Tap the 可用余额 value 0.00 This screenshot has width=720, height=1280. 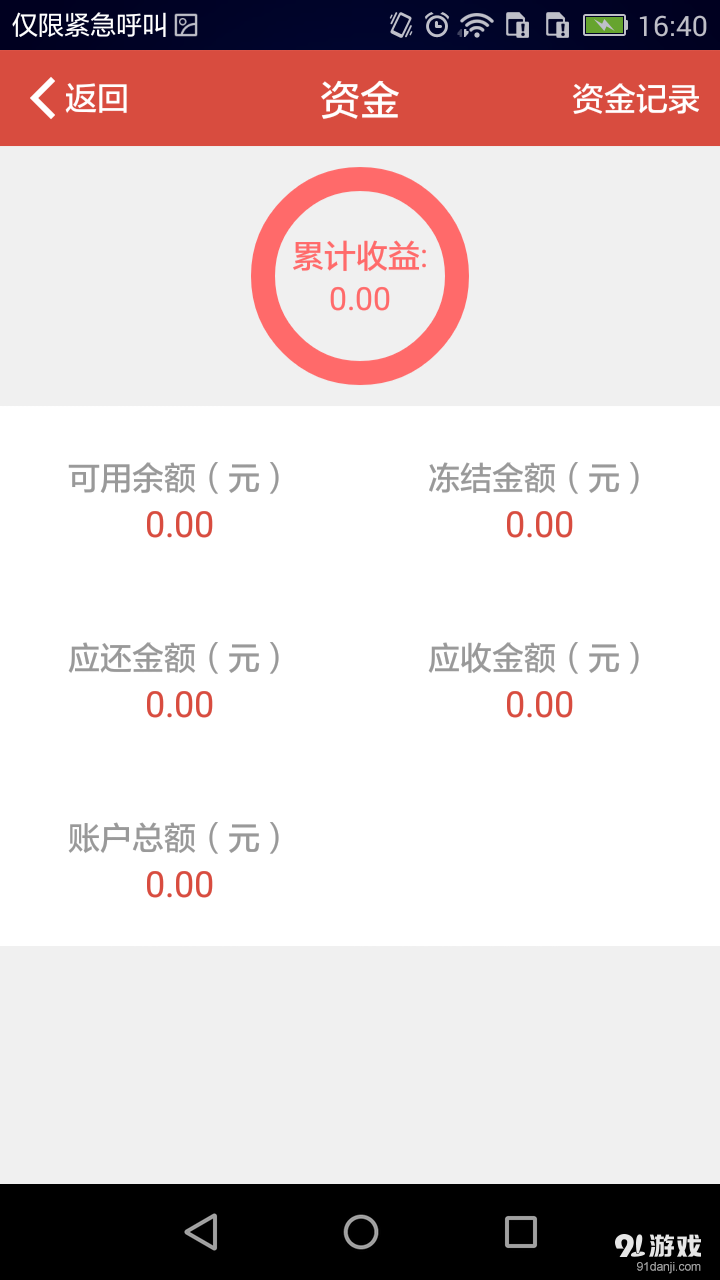(180, 524)
